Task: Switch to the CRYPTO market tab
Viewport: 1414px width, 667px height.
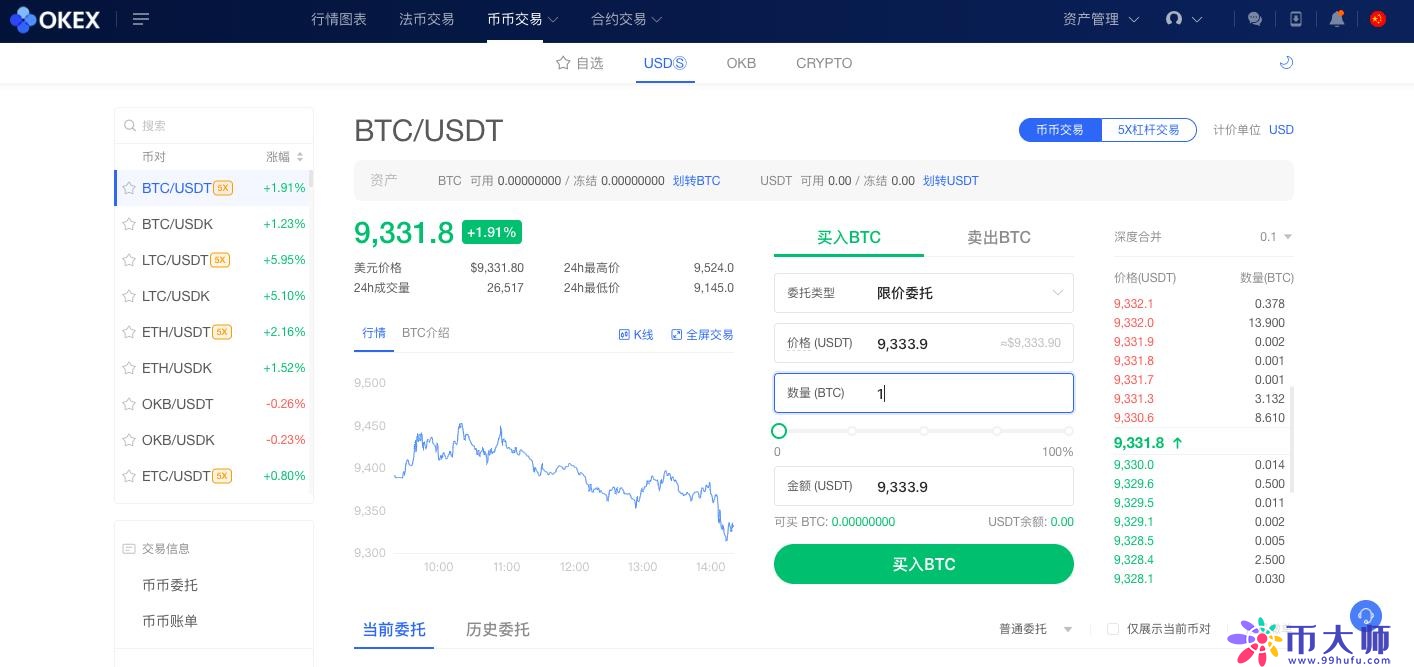Action: coord(824,63)
